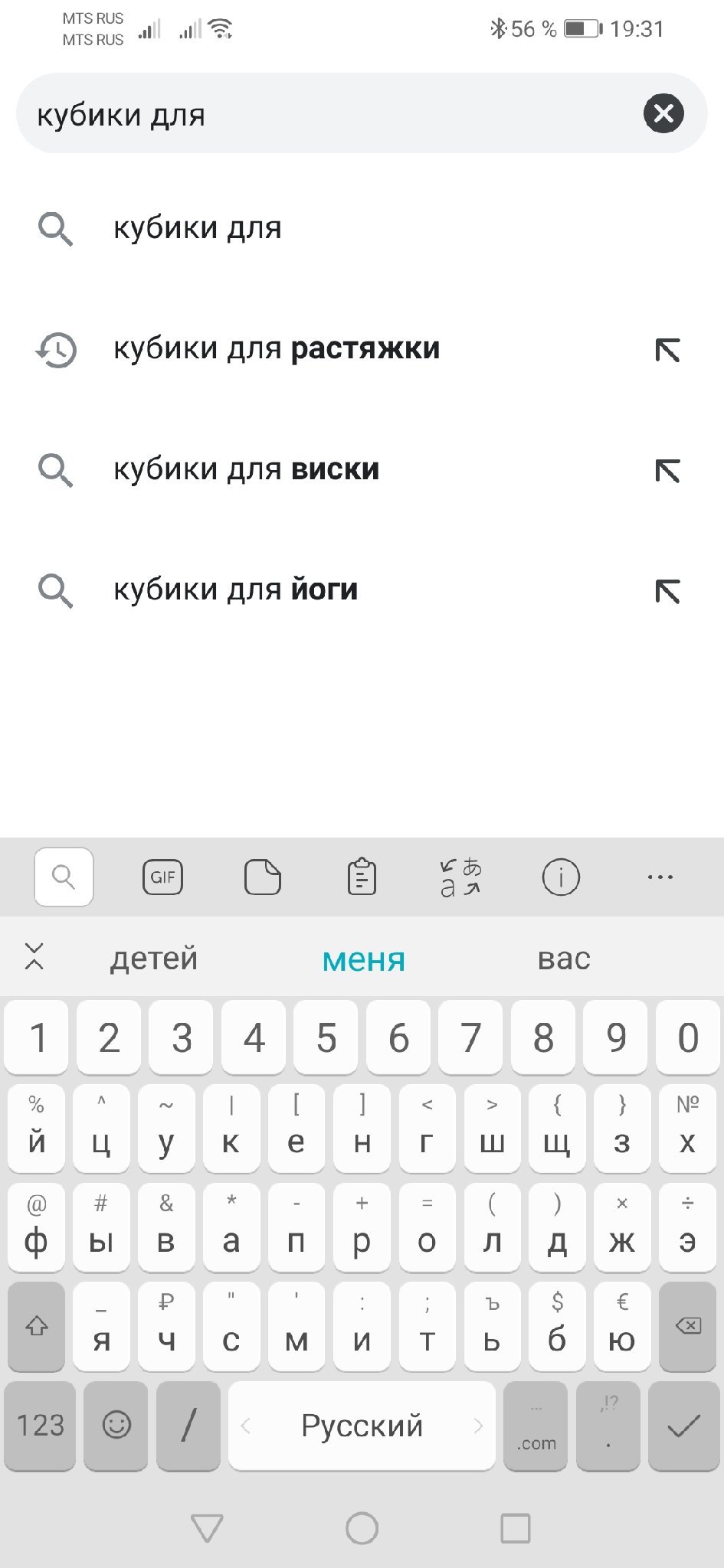Open the keyboard's GIF panel
The width and height of the screenshot is (724, 1568).
[163, 877]
